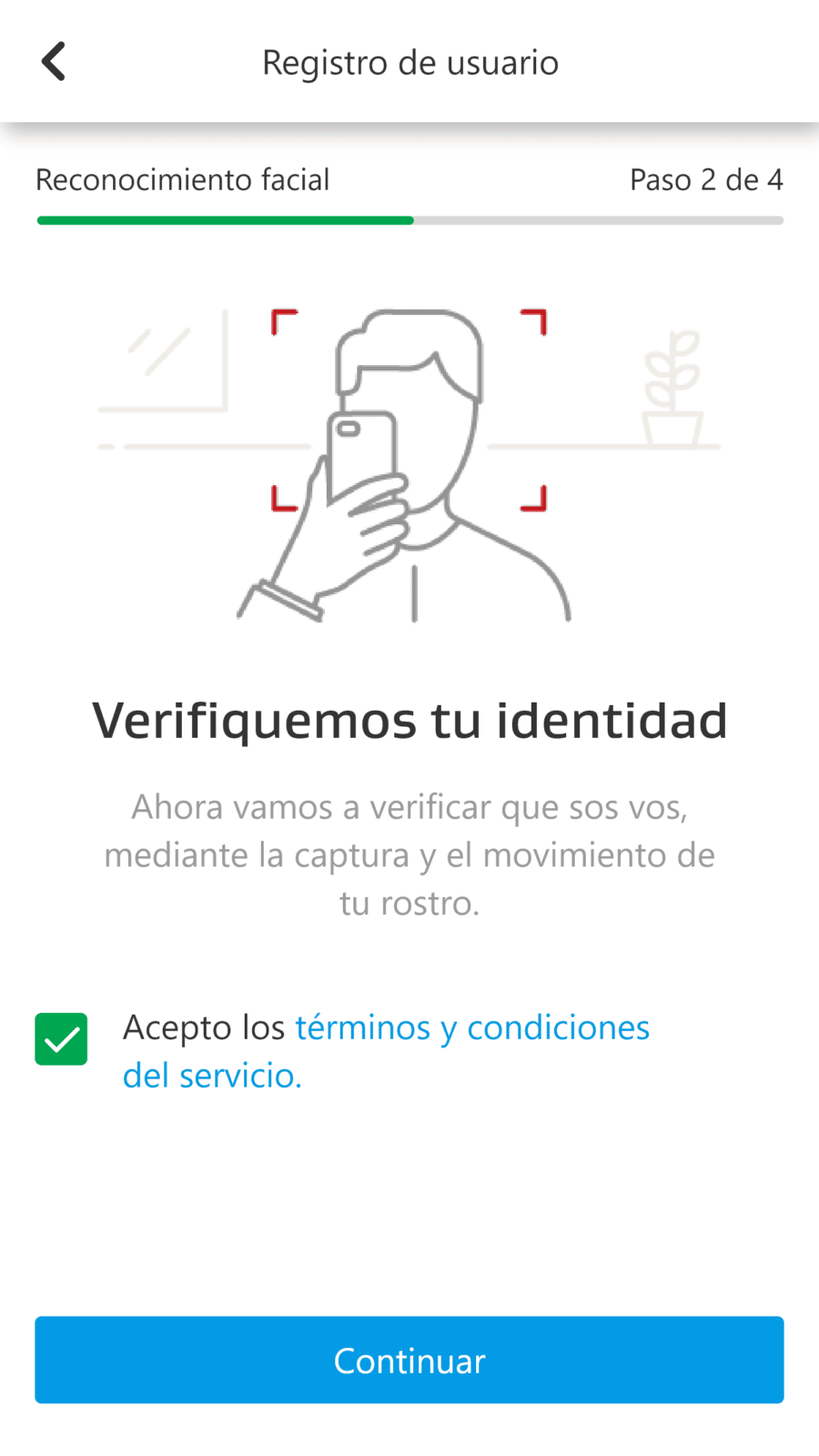Uncheck the terms acceptance checkbox

click(61, 1039)
